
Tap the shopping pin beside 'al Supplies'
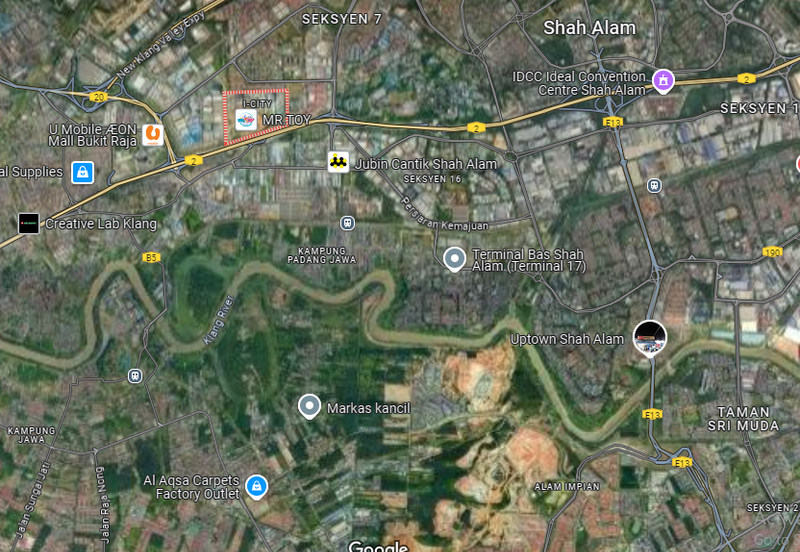pos(82,172)
